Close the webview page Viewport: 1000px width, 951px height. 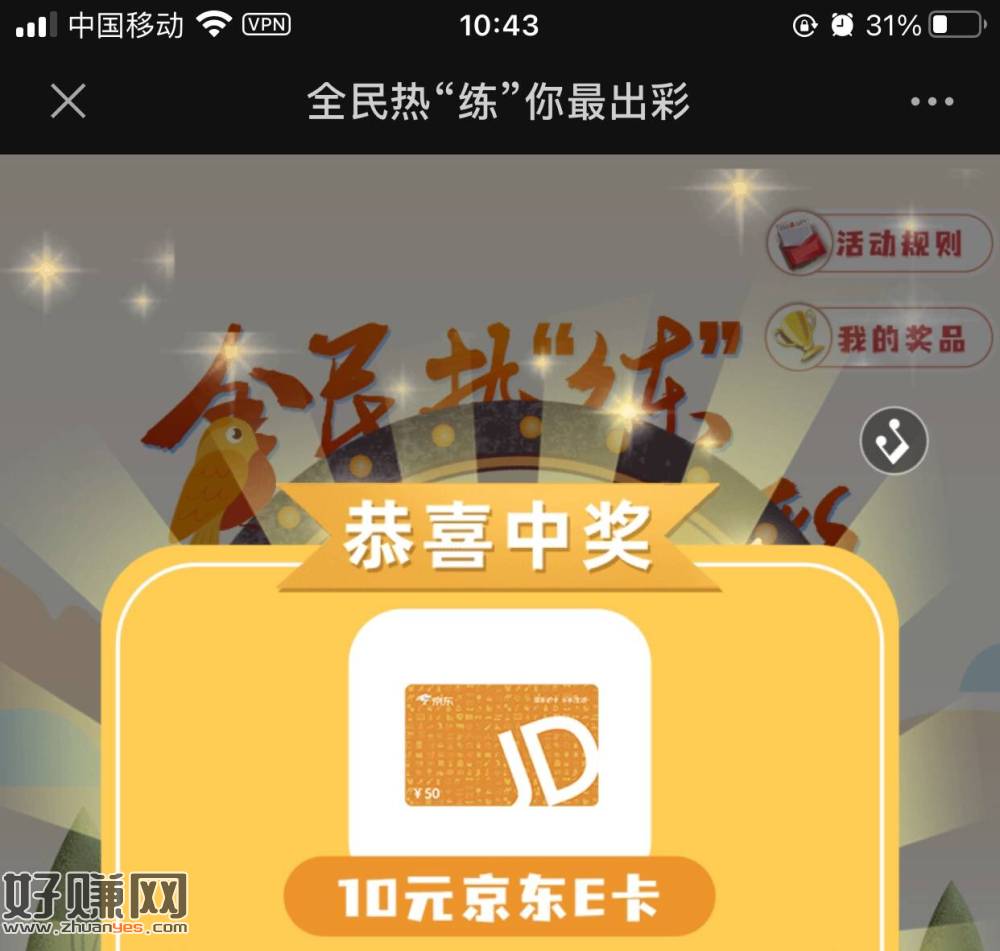pyautogui.click(x=68, y=101)
